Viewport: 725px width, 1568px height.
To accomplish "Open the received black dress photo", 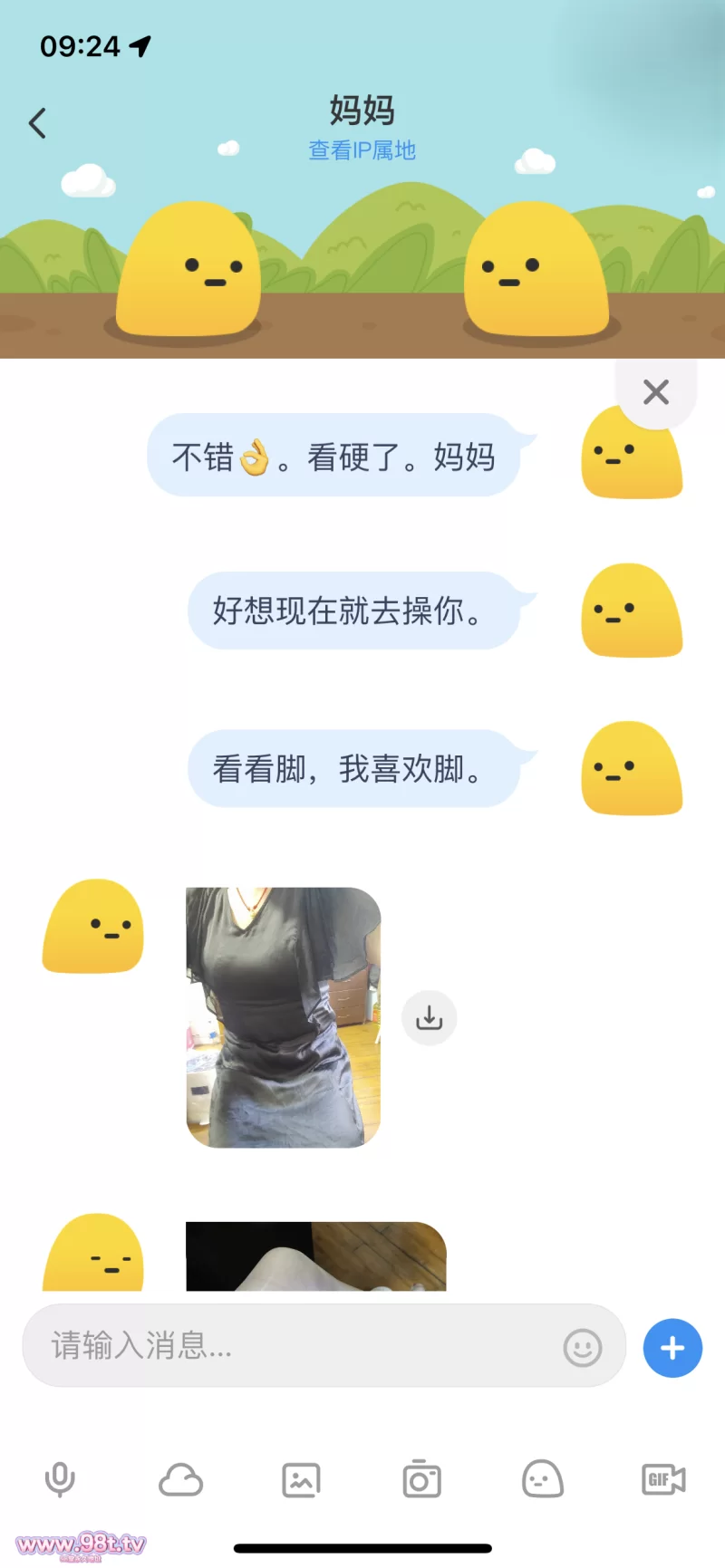I will [x=283, y=1017].
